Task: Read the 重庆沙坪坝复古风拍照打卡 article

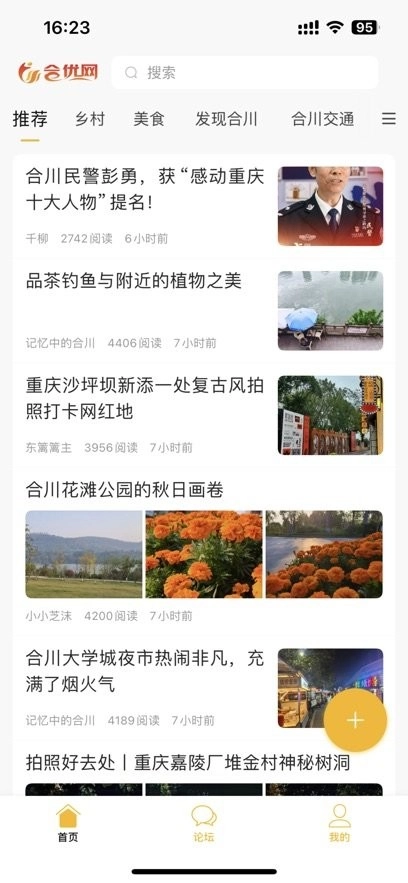Action: tap(204, 416)
